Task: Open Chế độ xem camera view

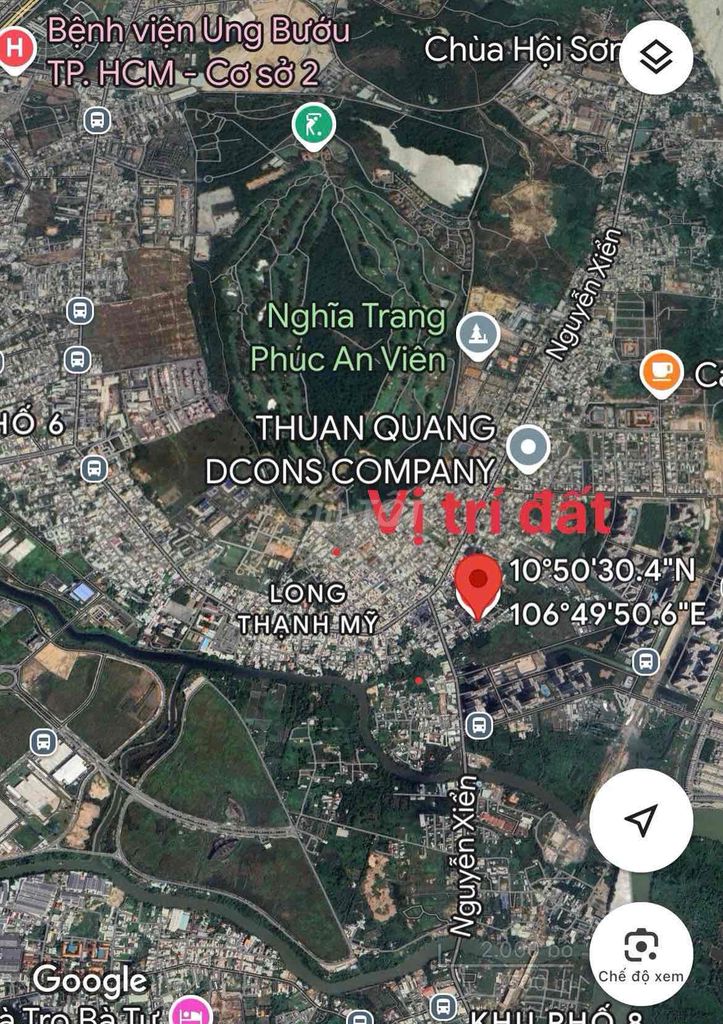Action: pyautogui.click(x=640, y=954)
